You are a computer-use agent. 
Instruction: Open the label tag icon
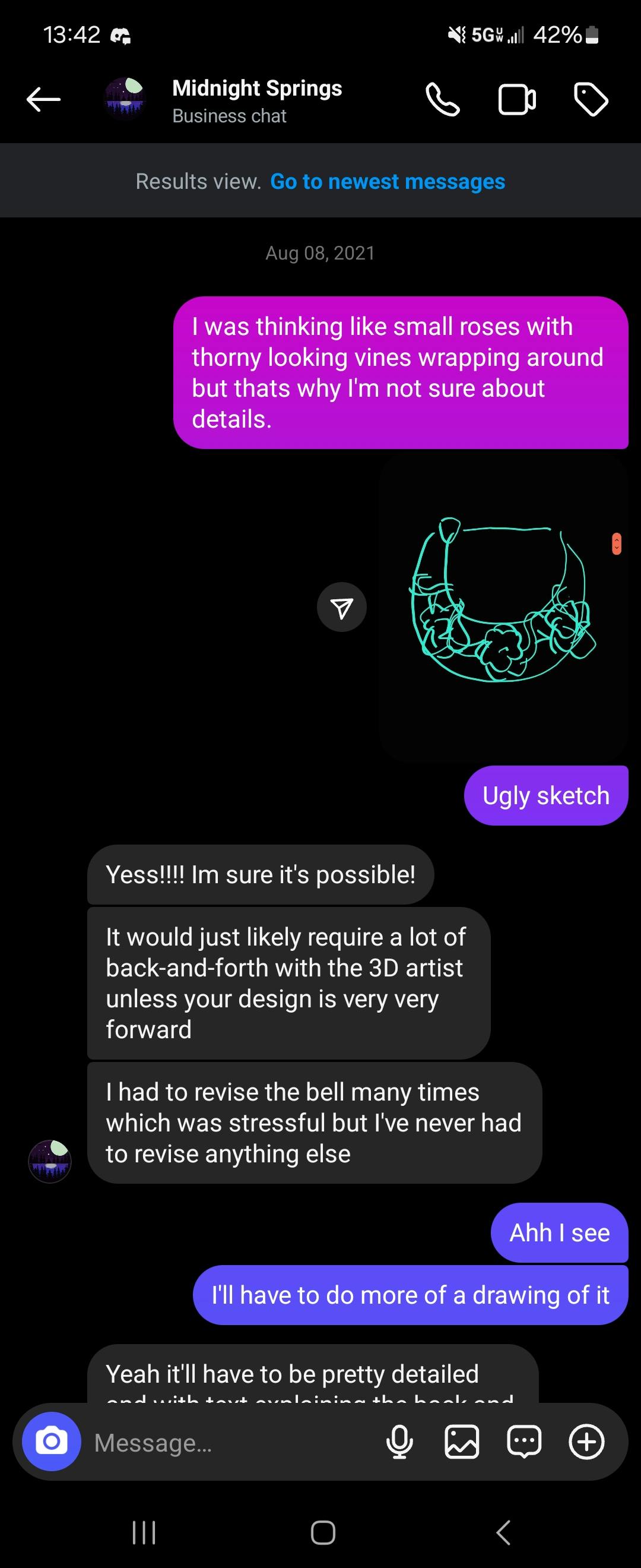click(591, 99)
